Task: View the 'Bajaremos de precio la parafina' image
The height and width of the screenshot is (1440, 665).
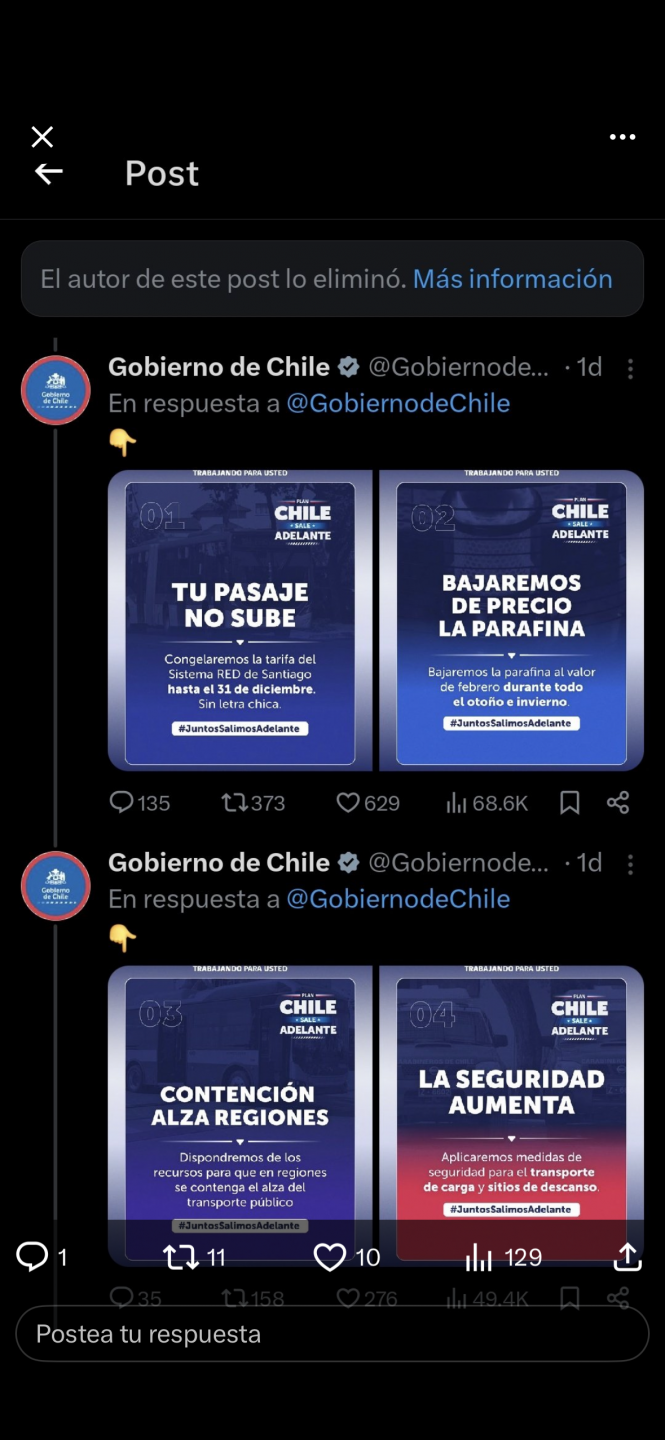Action: (x=511, y=620)
